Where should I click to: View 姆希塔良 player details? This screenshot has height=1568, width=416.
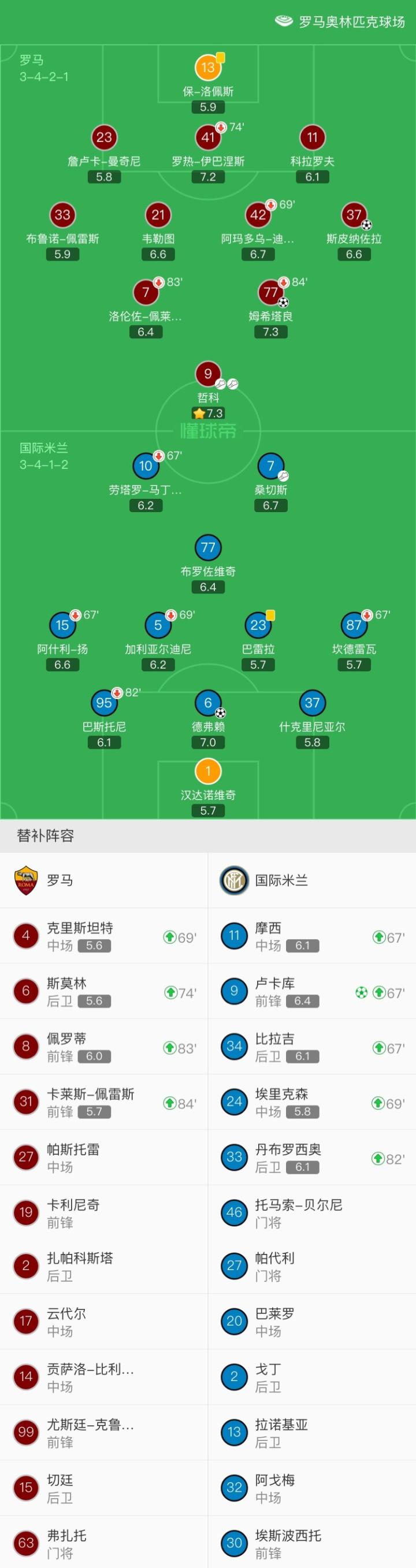[x=270, y=293]
